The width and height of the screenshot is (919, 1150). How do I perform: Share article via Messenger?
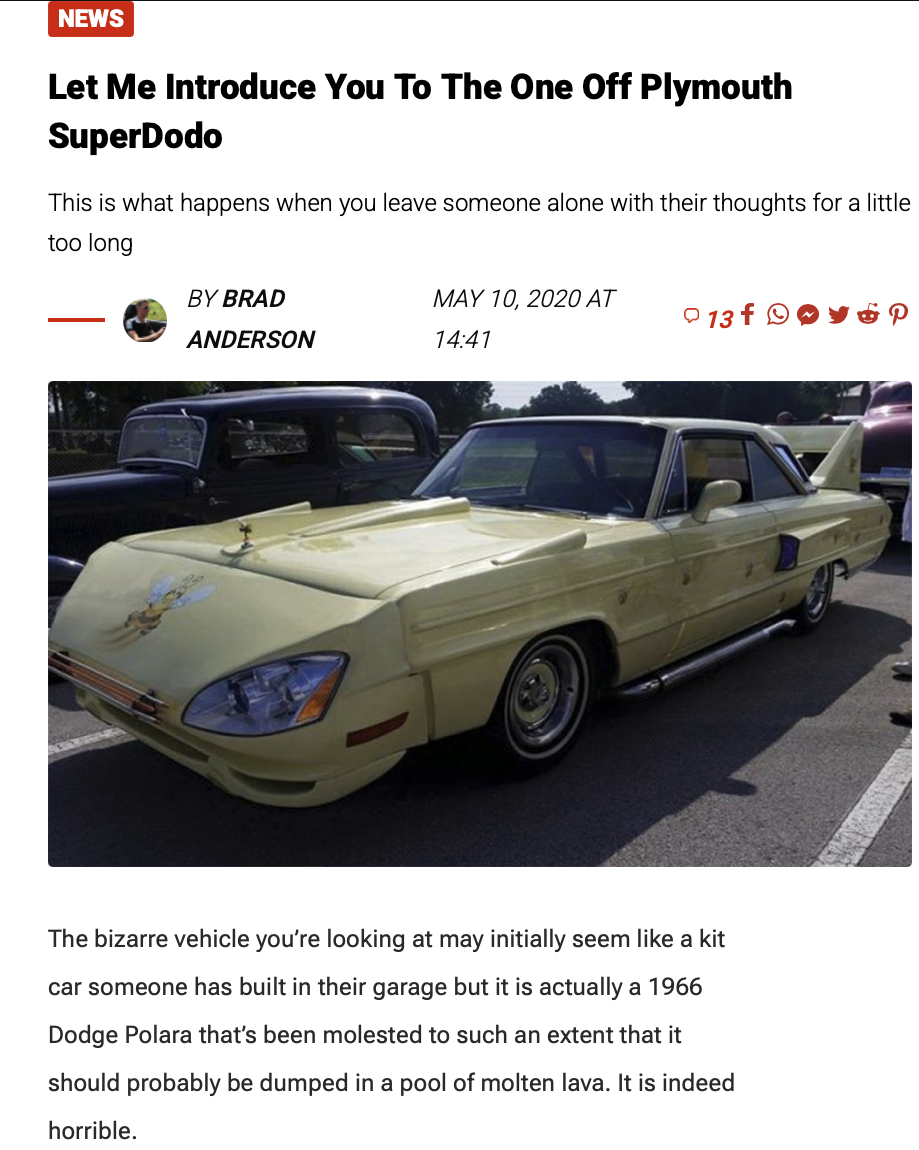tap(808, 315)
